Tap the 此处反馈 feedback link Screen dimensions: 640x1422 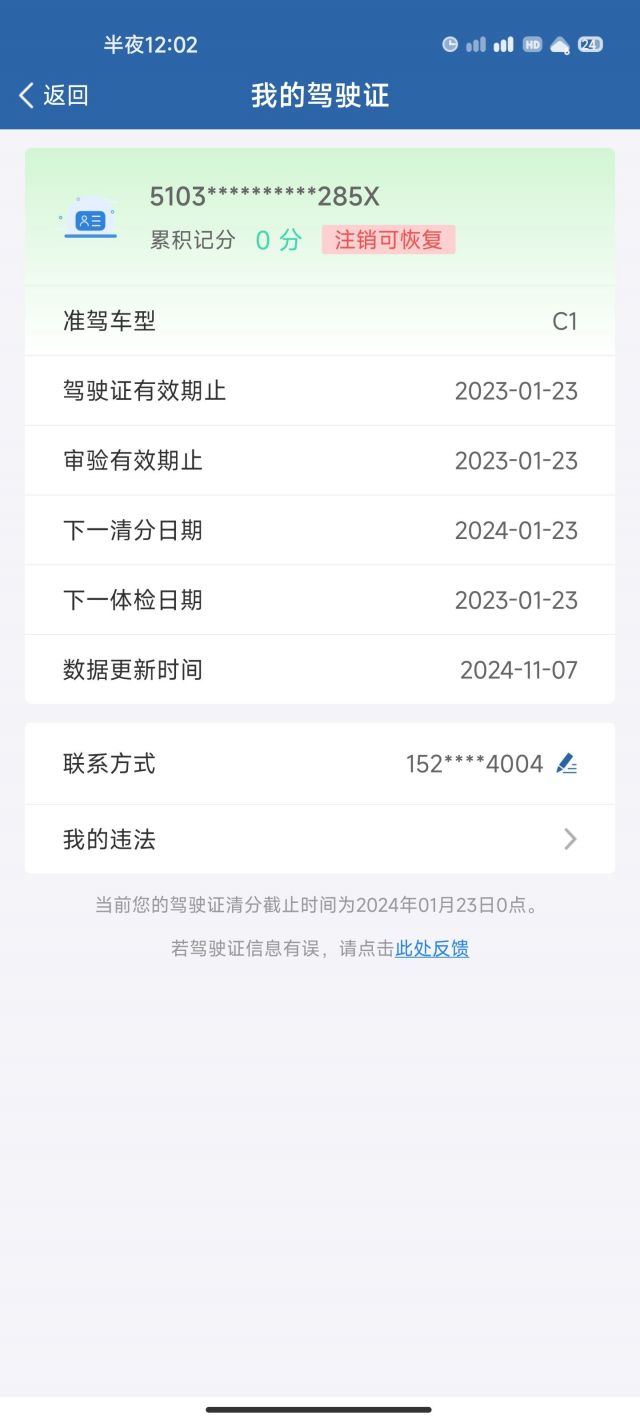point(432,948)
